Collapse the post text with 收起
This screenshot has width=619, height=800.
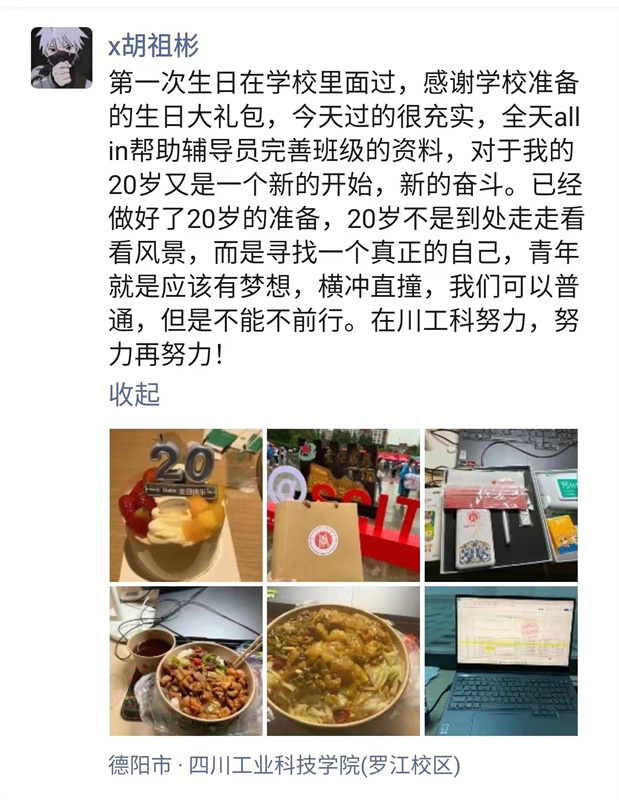point(134,394)
